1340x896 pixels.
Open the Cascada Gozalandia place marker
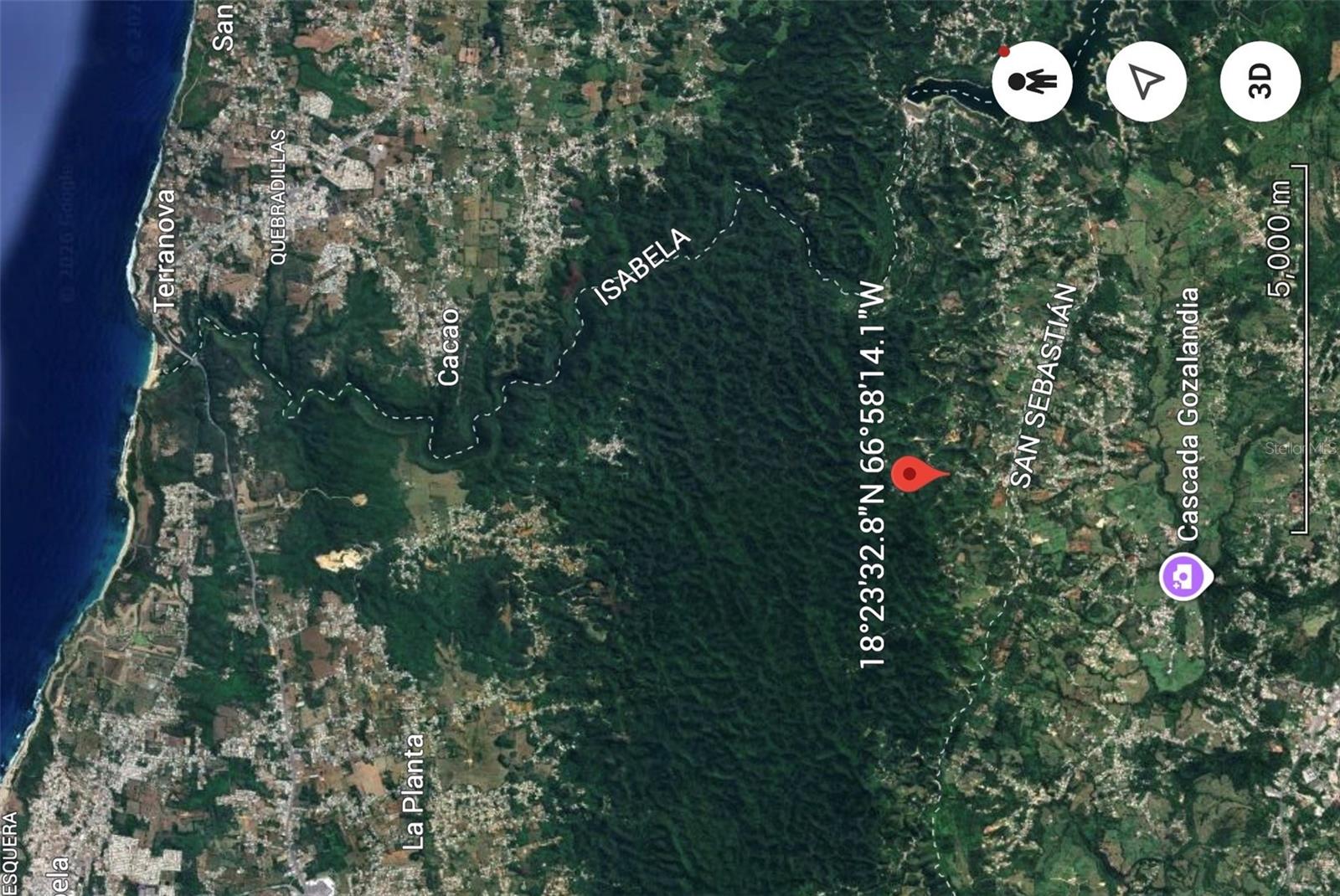click(x=1183, y=576)
